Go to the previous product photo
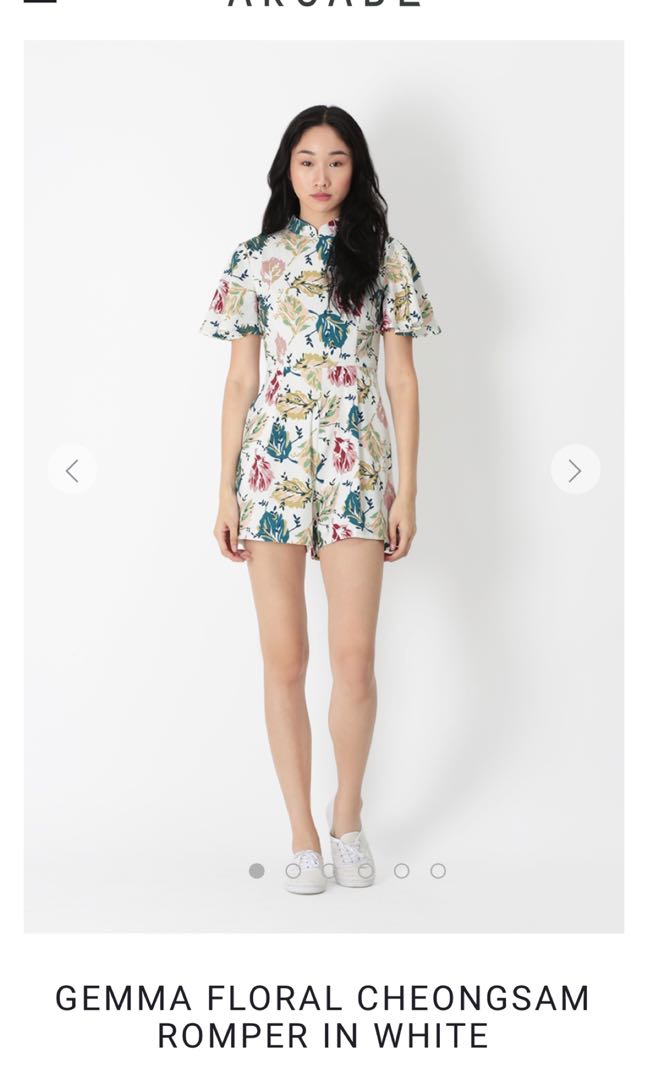Image resolution: width=648 pixels, height=1080 pixels. (72, 469)
